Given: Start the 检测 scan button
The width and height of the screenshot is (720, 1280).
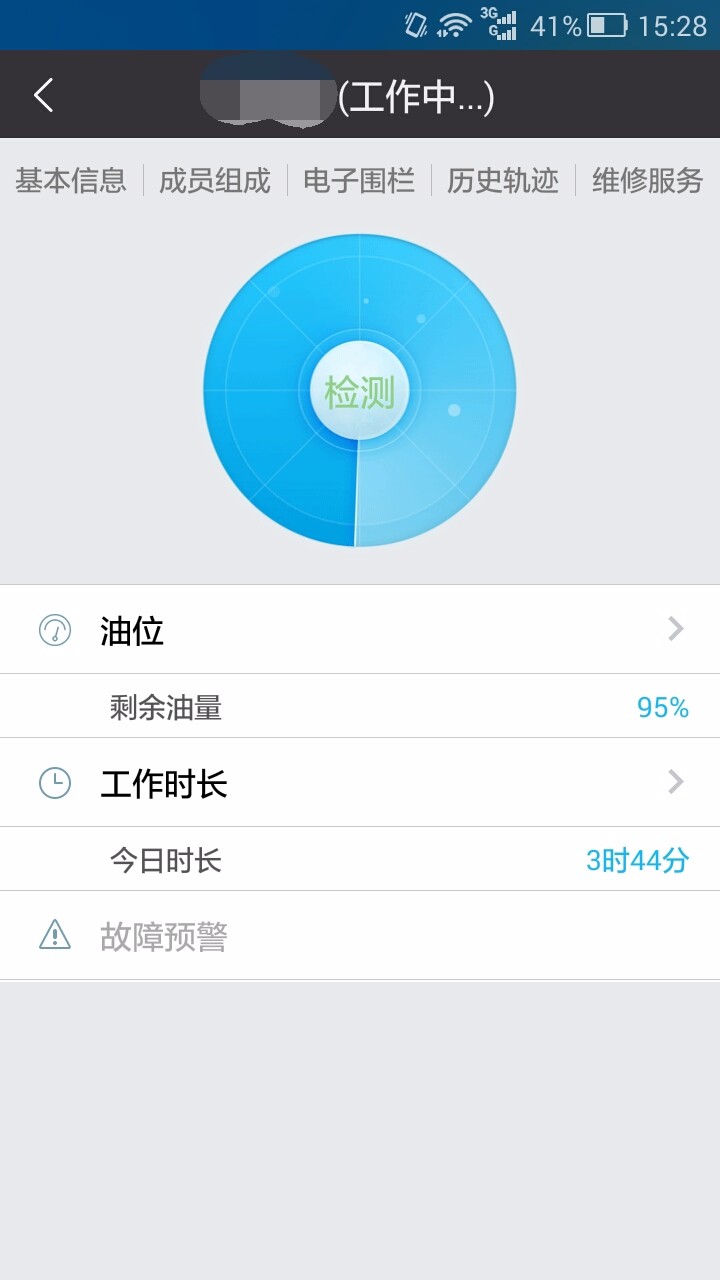Looking at the screenshot, I should pyautogui.click(x=359, y=391).
